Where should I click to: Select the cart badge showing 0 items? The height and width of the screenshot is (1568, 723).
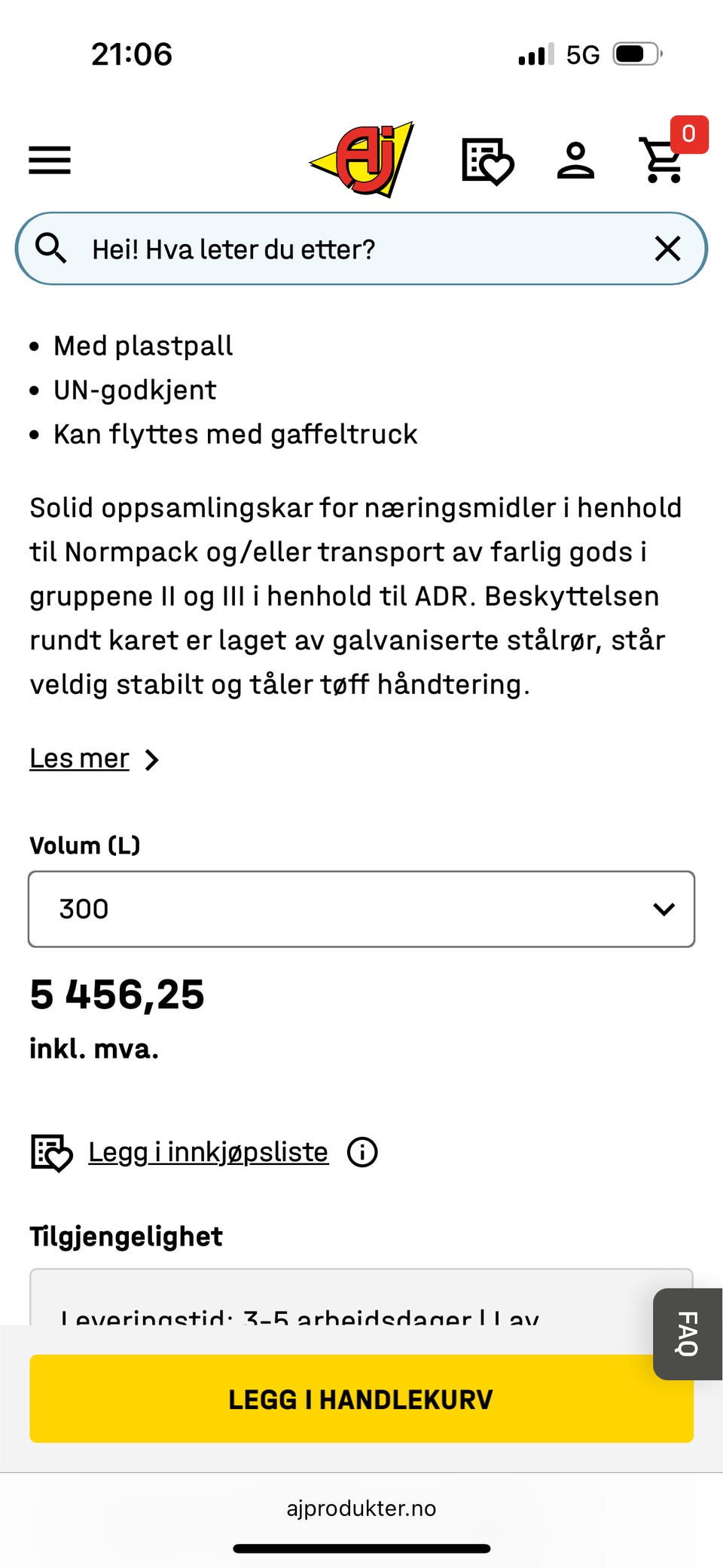pos(687,136)
